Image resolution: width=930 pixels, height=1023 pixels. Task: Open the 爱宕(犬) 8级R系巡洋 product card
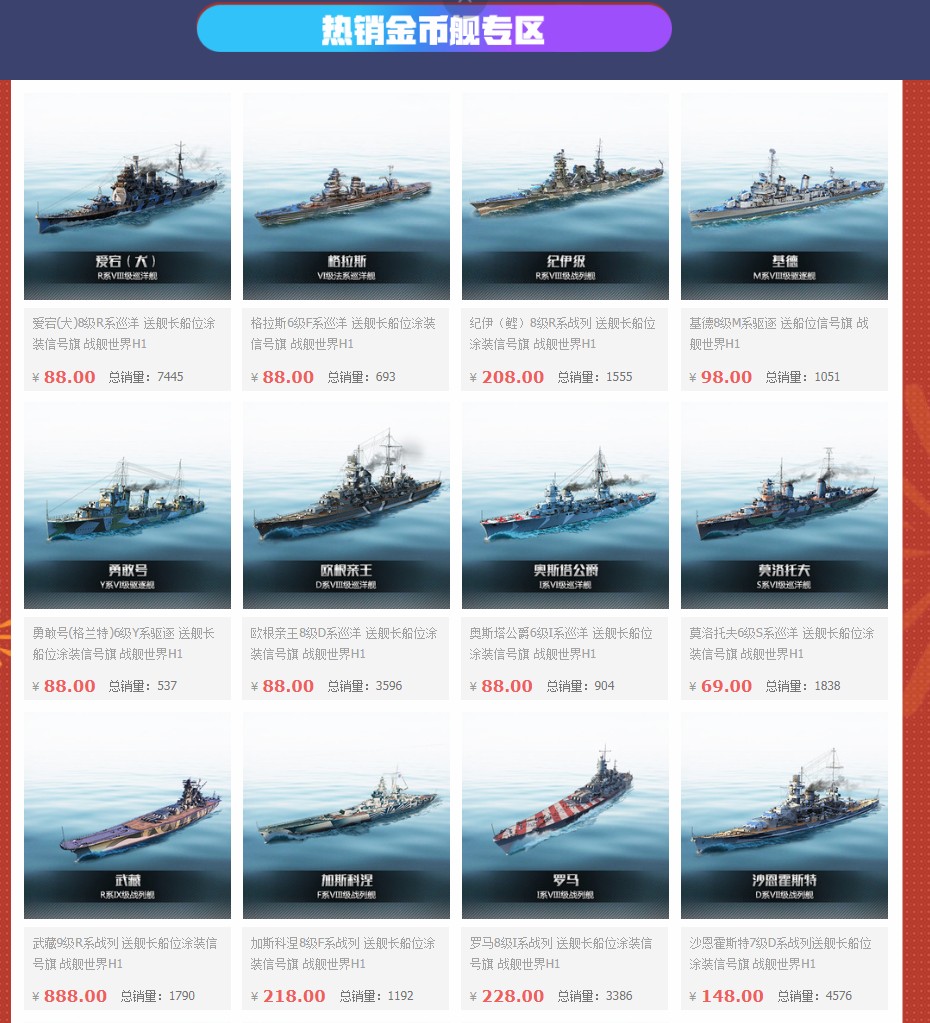127,196
